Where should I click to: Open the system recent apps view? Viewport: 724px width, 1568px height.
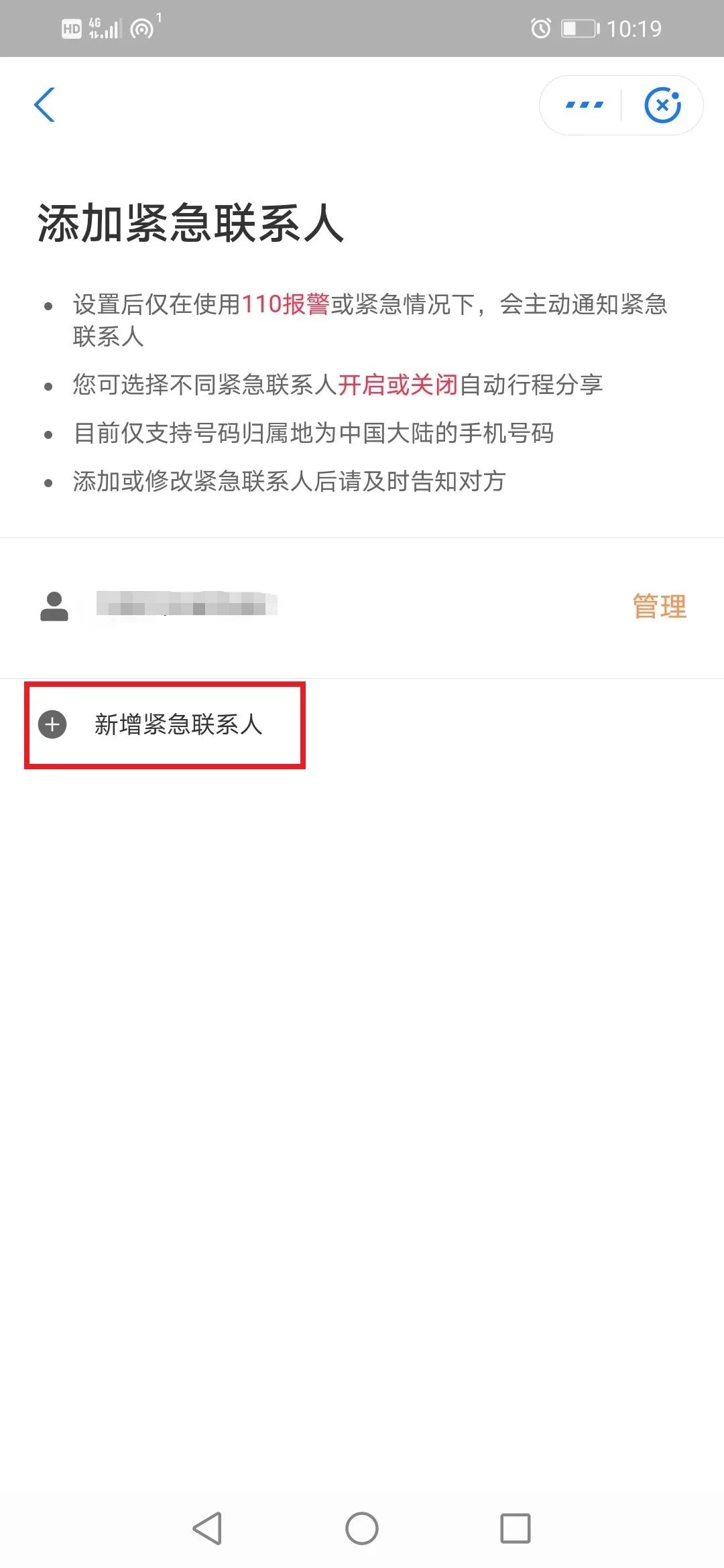click(515, 1528)
